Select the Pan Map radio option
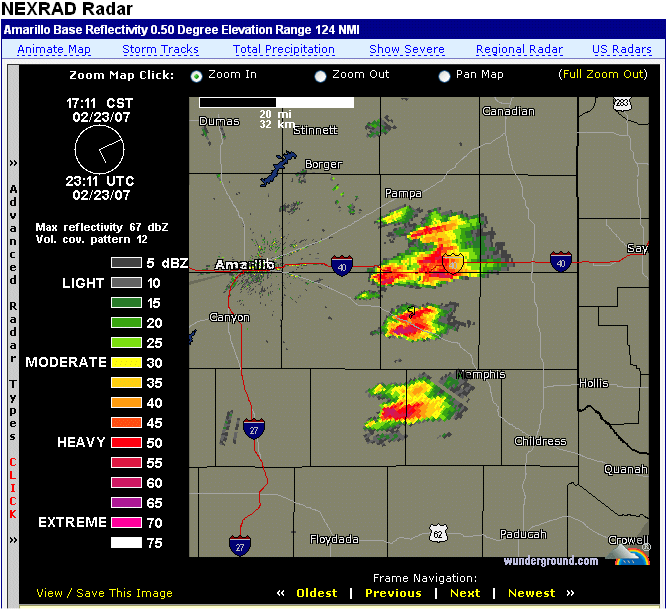Screen dimensions: 667x609 (444, 75)
